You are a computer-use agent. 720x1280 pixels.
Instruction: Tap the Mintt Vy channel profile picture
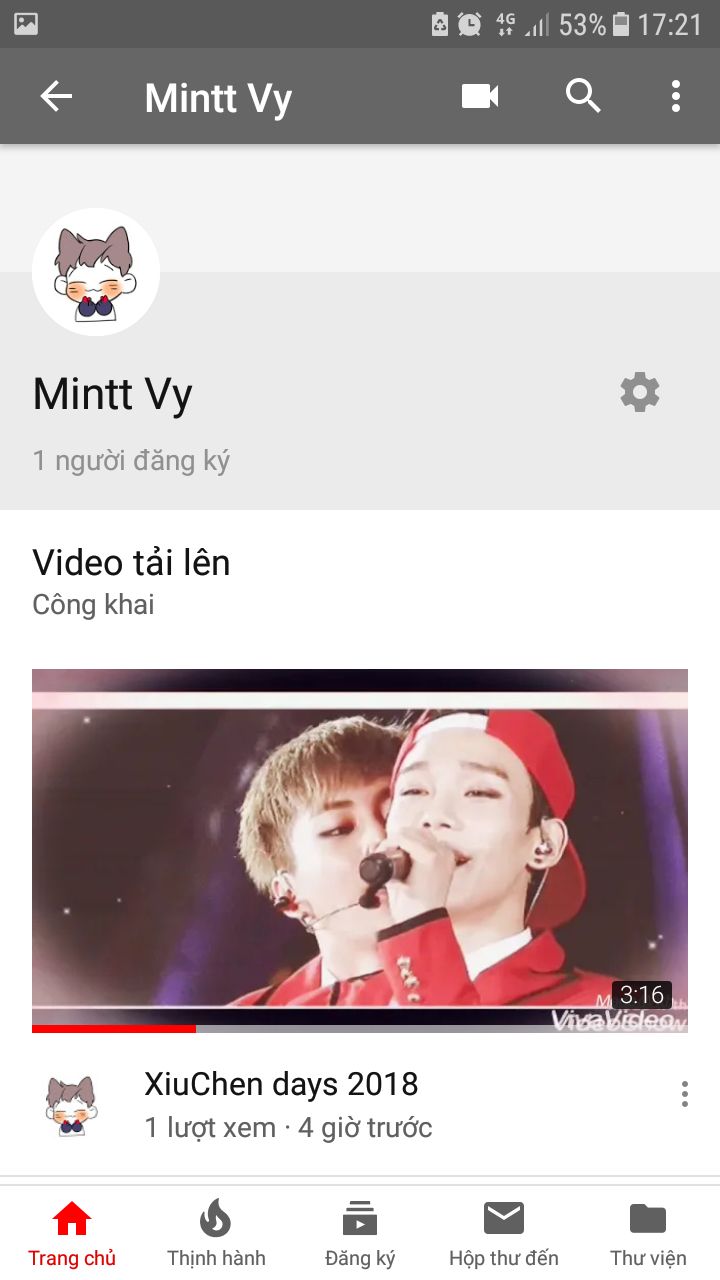click(x=96, y=272)
